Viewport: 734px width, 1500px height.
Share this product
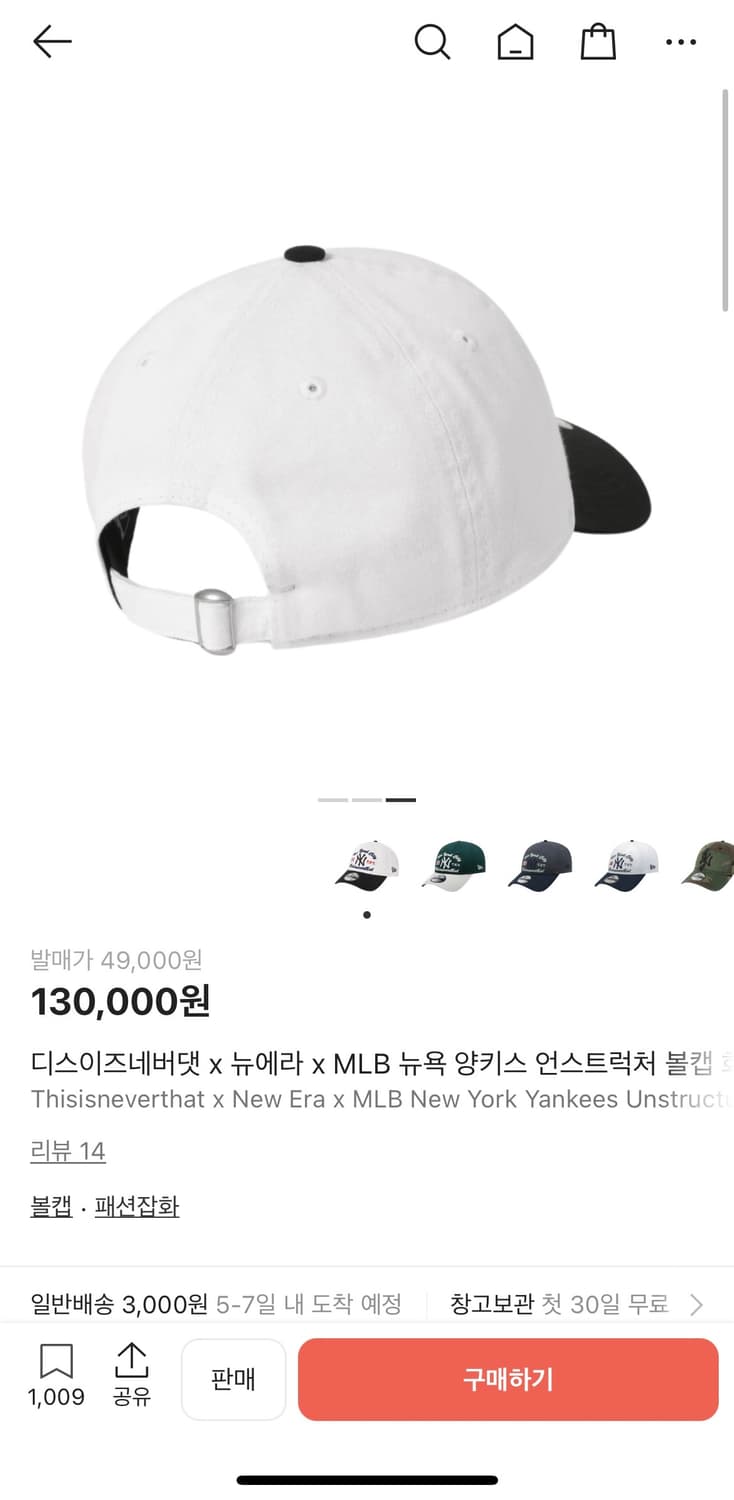click(132, 1375)
